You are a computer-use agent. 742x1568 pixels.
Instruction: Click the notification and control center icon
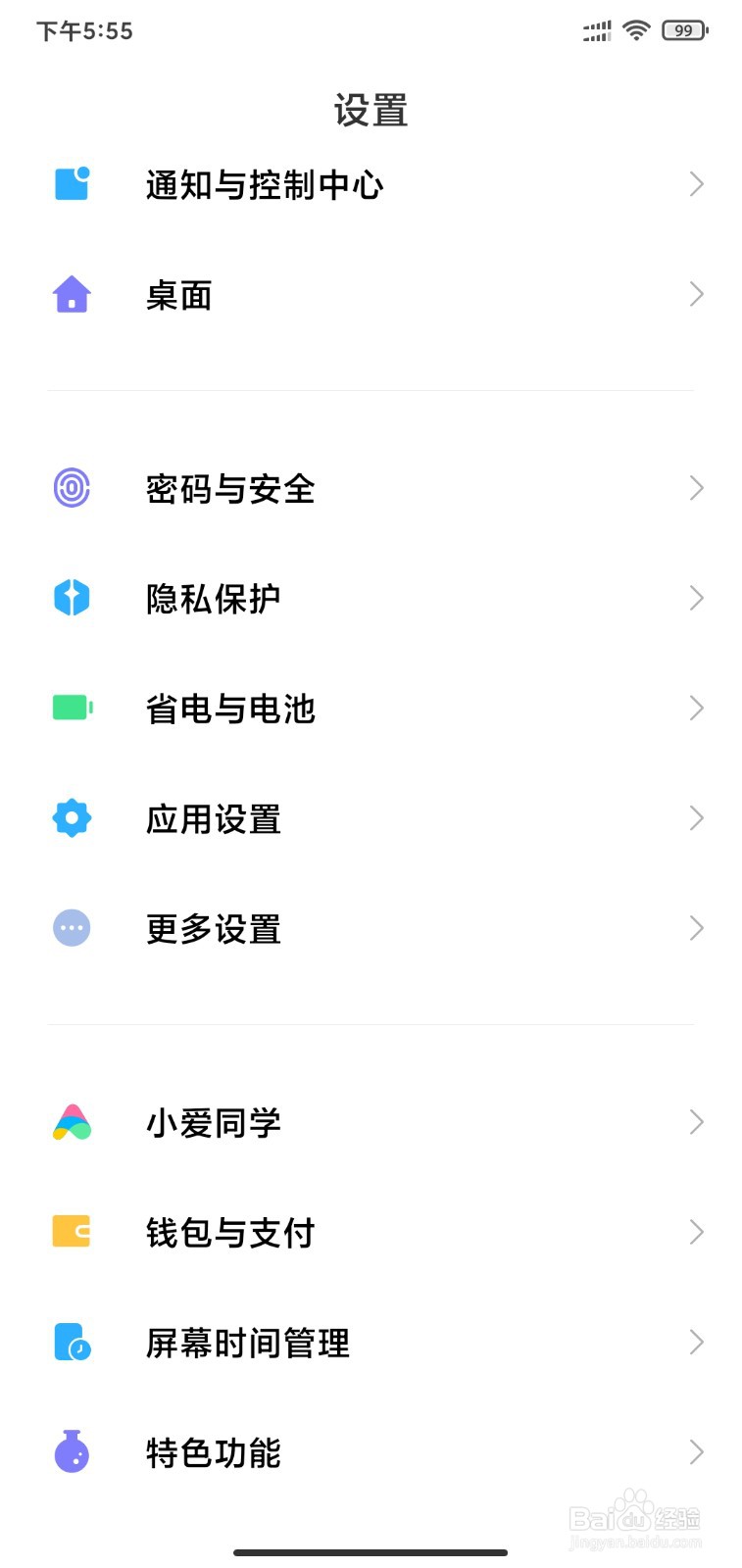[71, 183]
